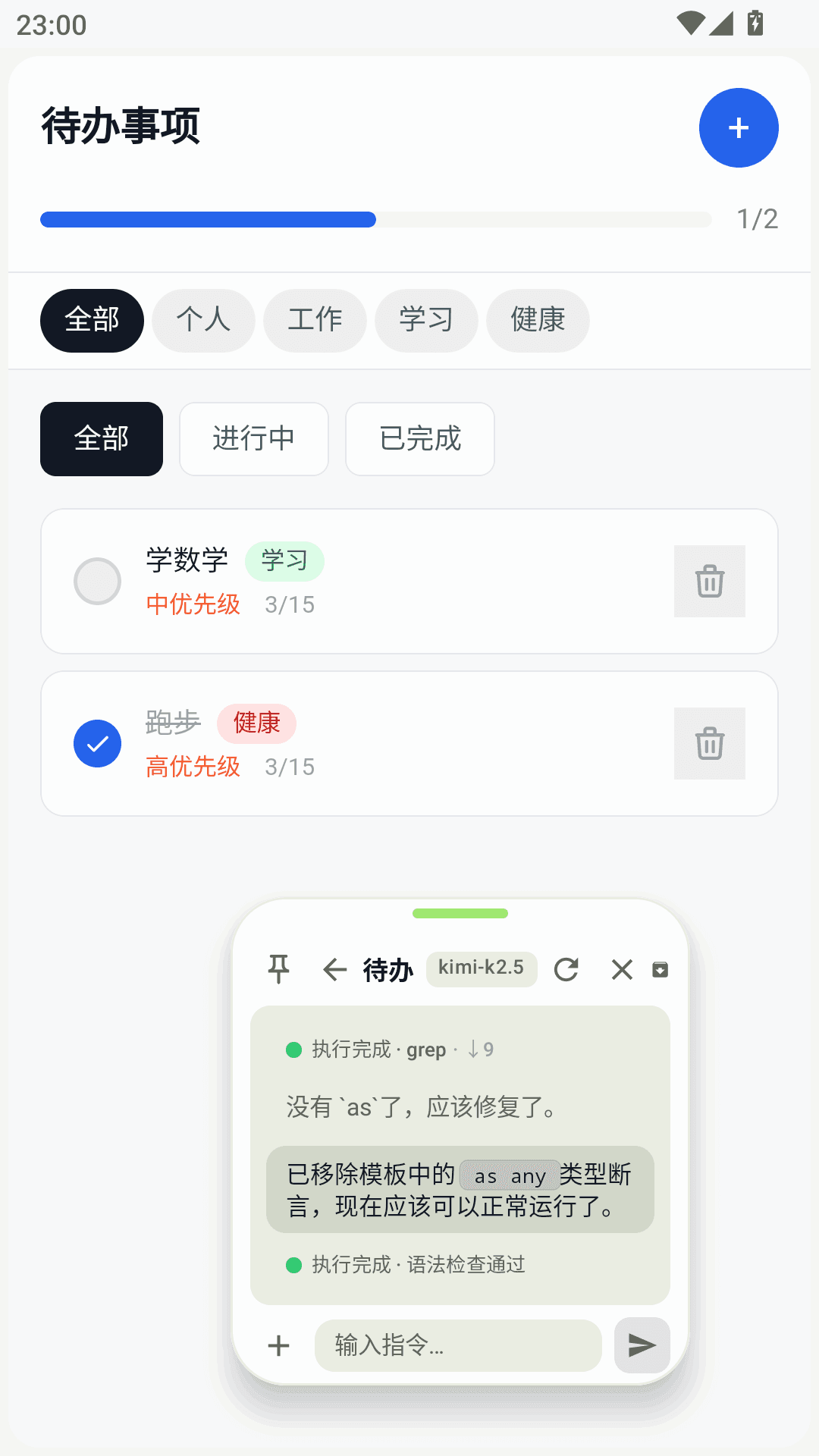This screenshot has height=1456, width=819.
Task: Delete the 跑步 task with the trash icon
Action: coord(709,743)
